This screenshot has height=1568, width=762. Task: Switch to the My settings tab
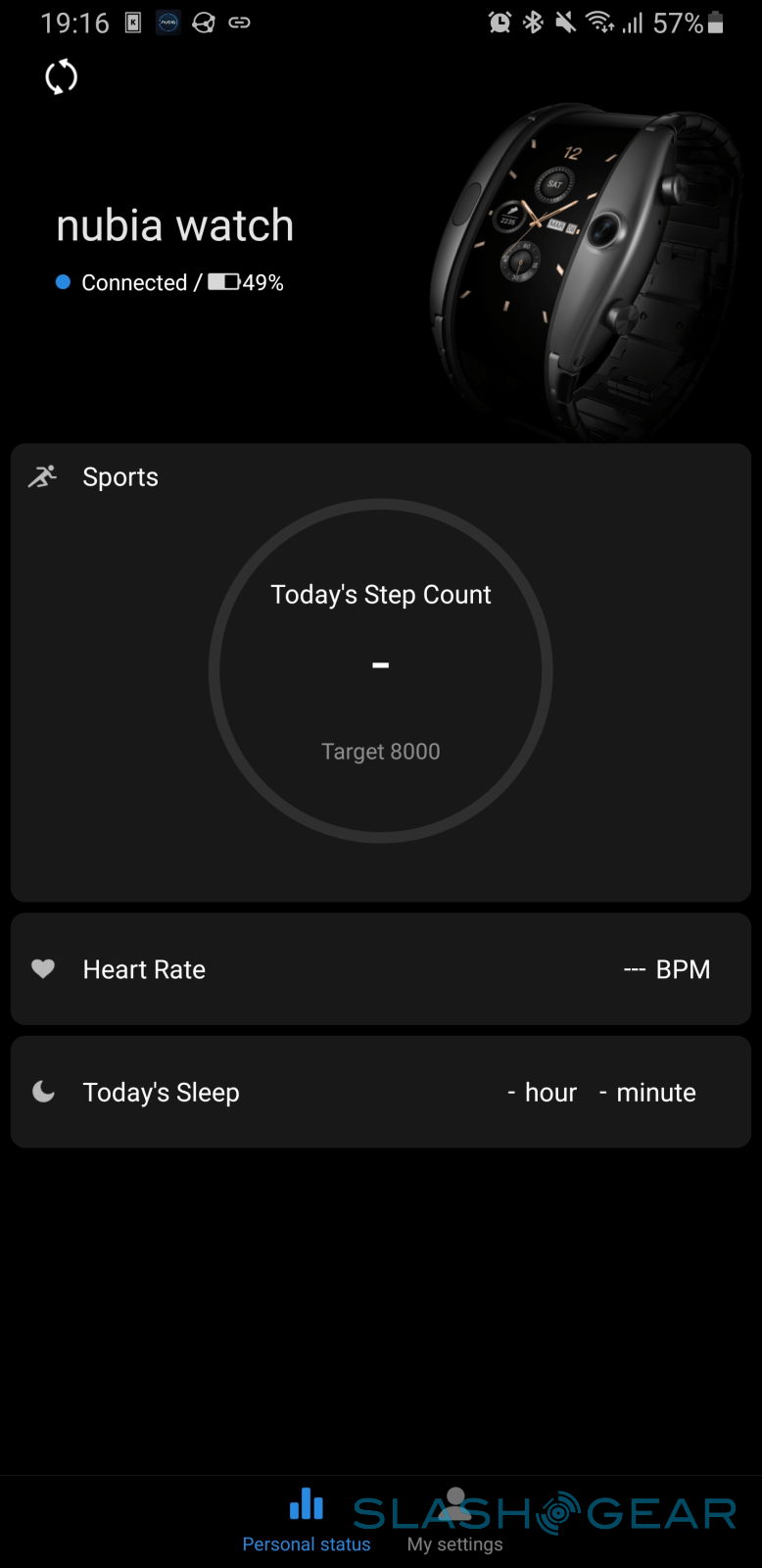pyautogui.click(x=454, y=1522)
